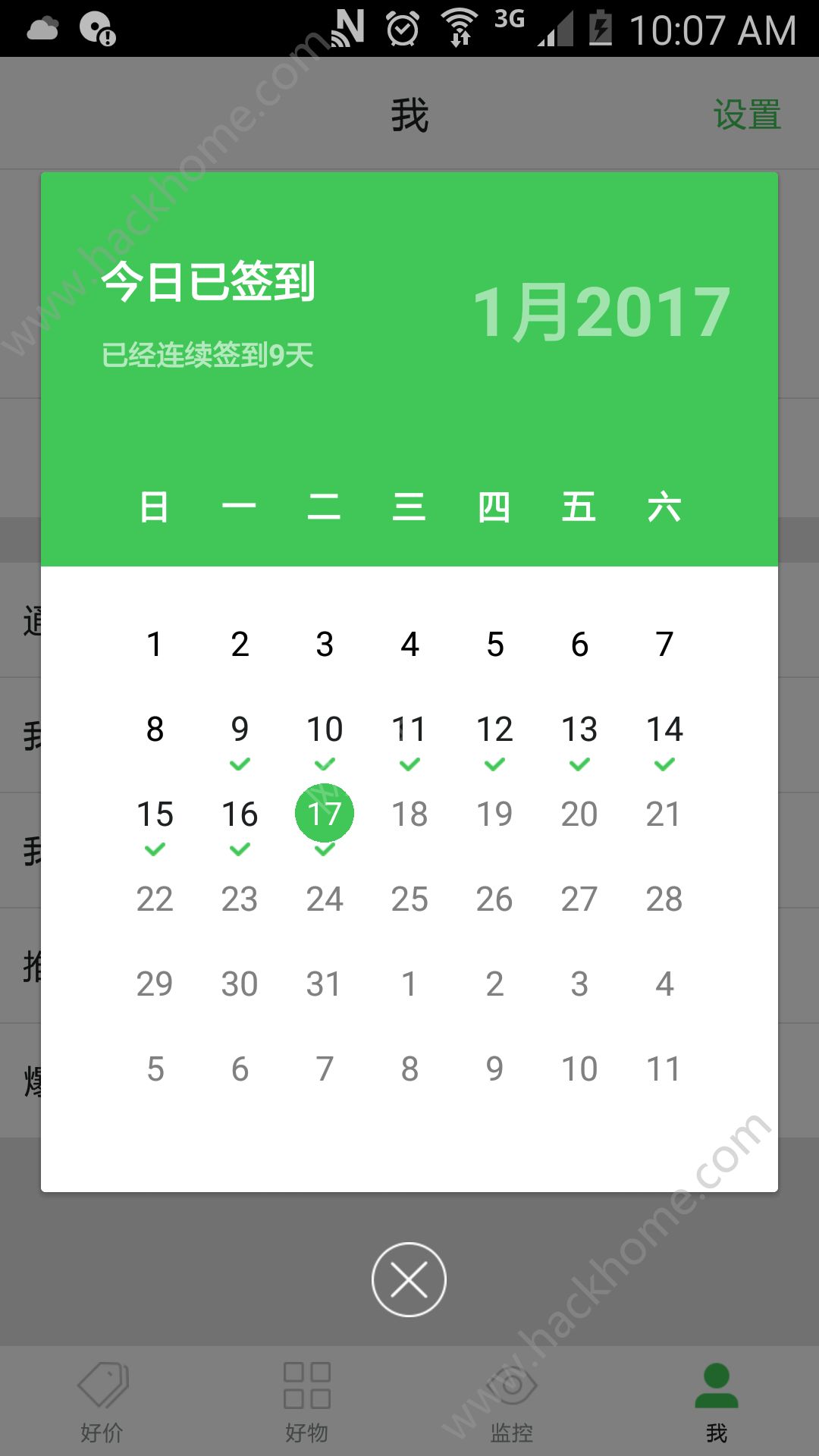Select highlighted date 17 in calendar
This screenshot has width=819, height=1456.
coord(325,814)
